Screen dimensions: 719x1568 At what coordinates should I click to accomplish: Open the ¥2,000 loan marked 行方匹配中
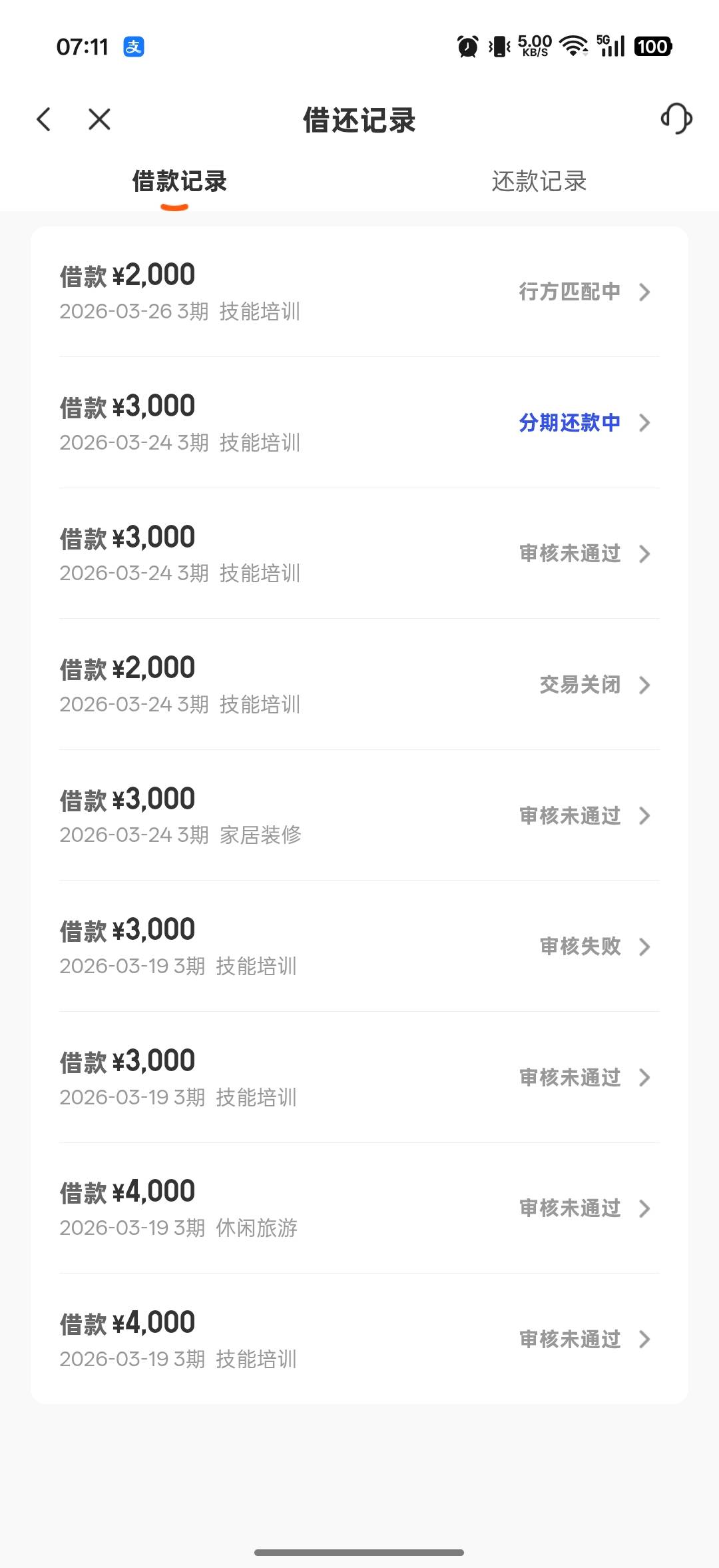[359, 292]
